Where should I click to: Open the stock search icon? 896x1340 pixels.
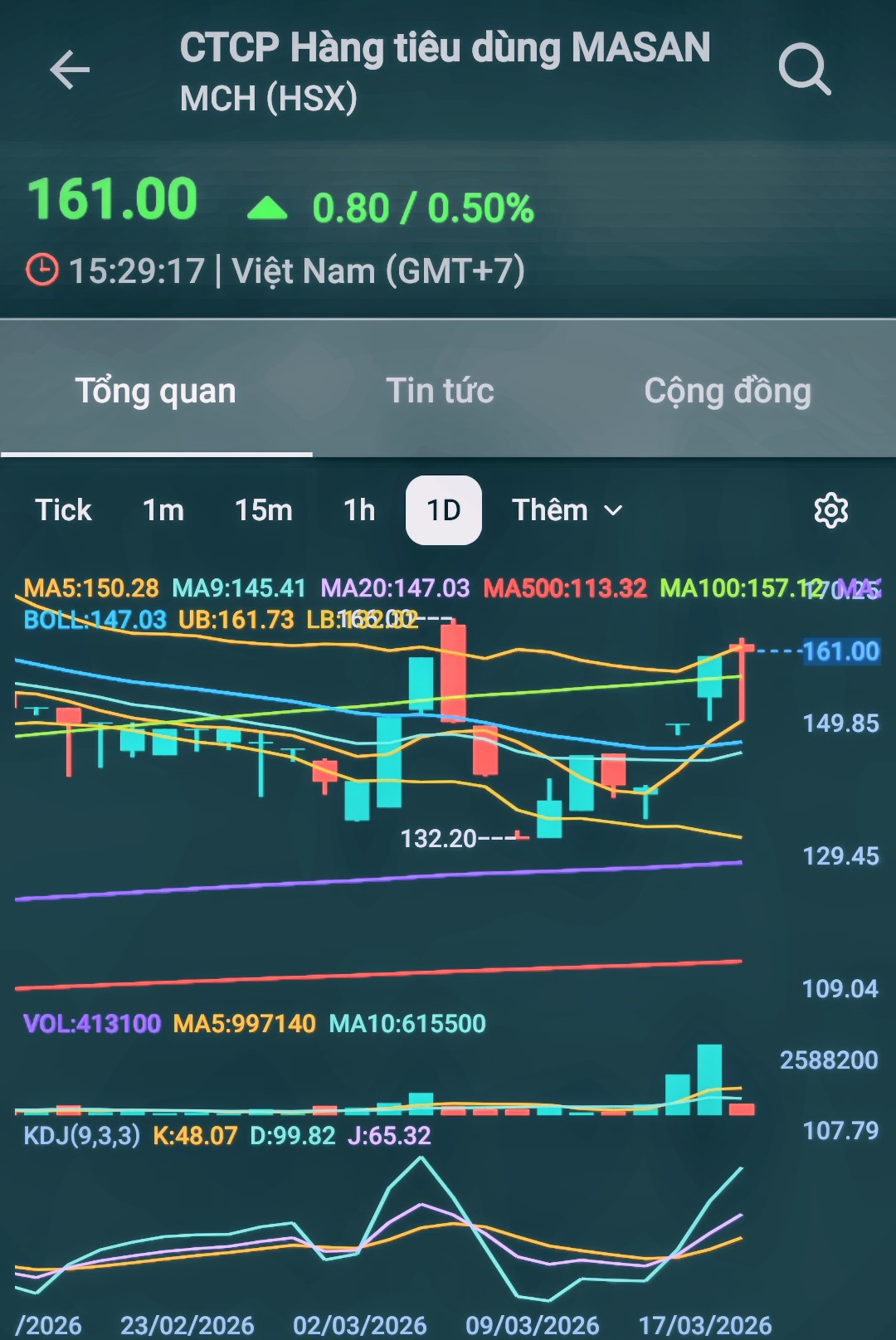(804, 70)
